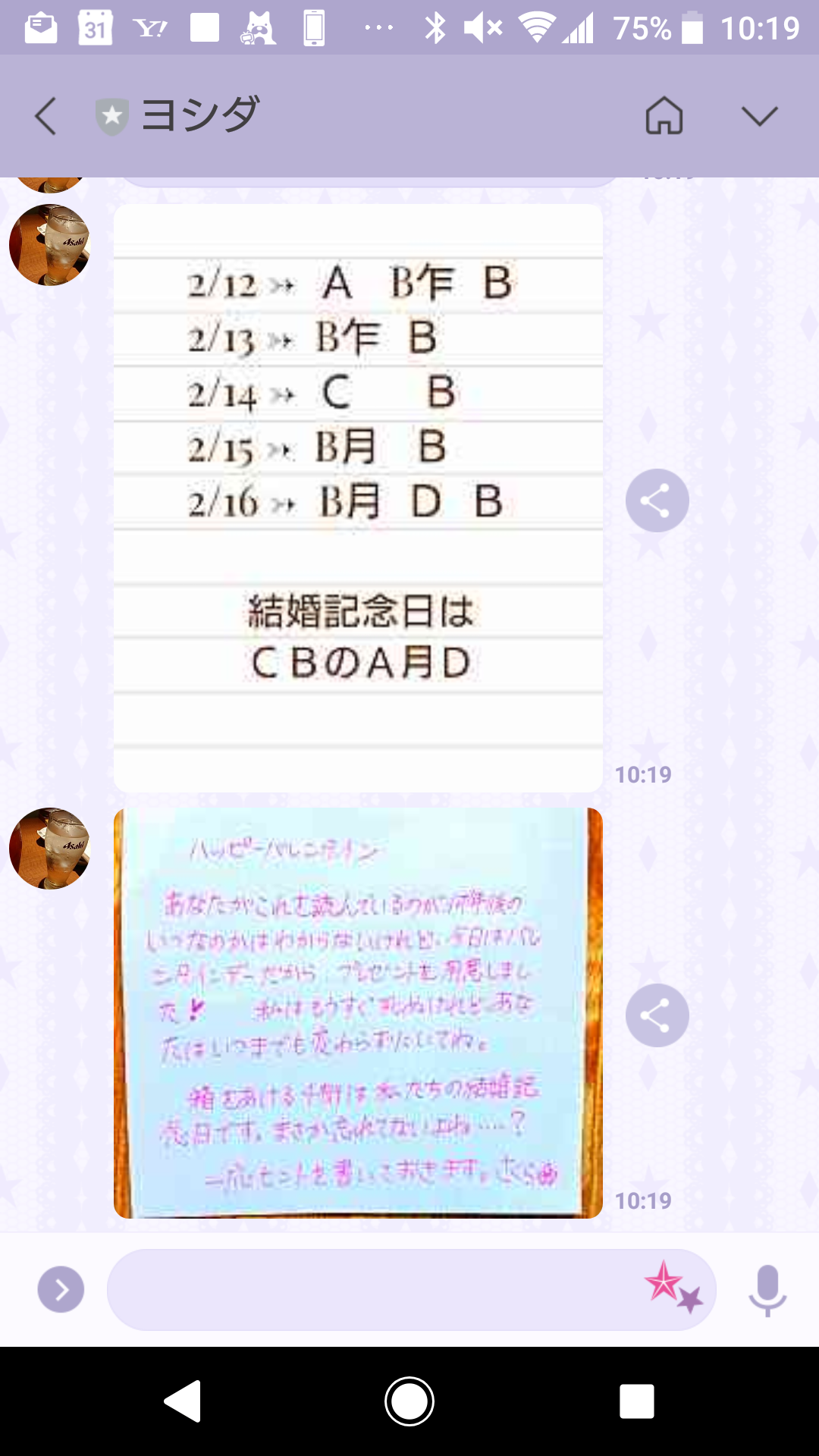Expand the attachment arrow beside the message box
The width and height of the screenshot is (819, 1456).
[61, 1289]
